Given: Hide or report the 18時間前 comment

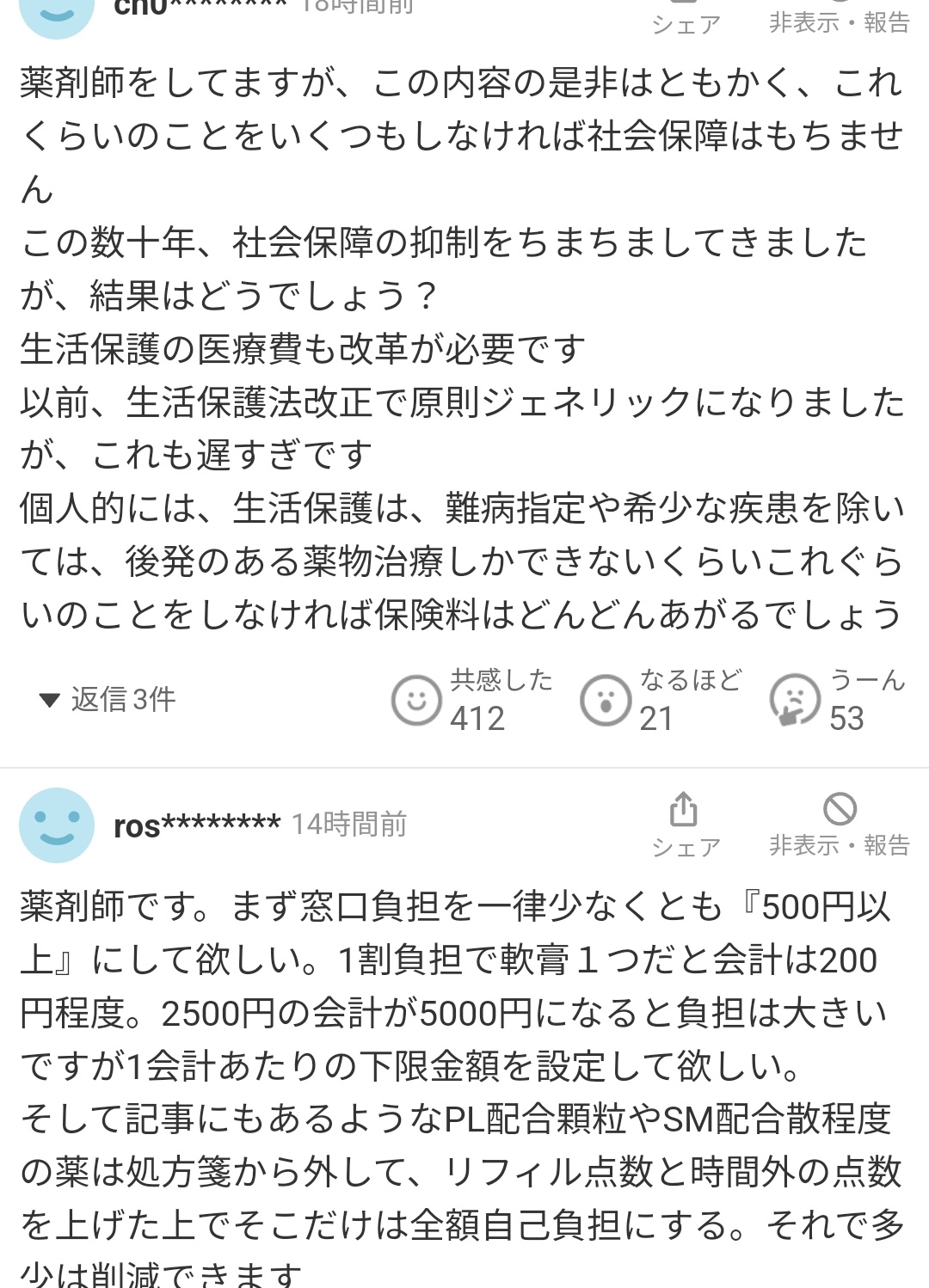Looking at the screenshot, I should point(839,17).
